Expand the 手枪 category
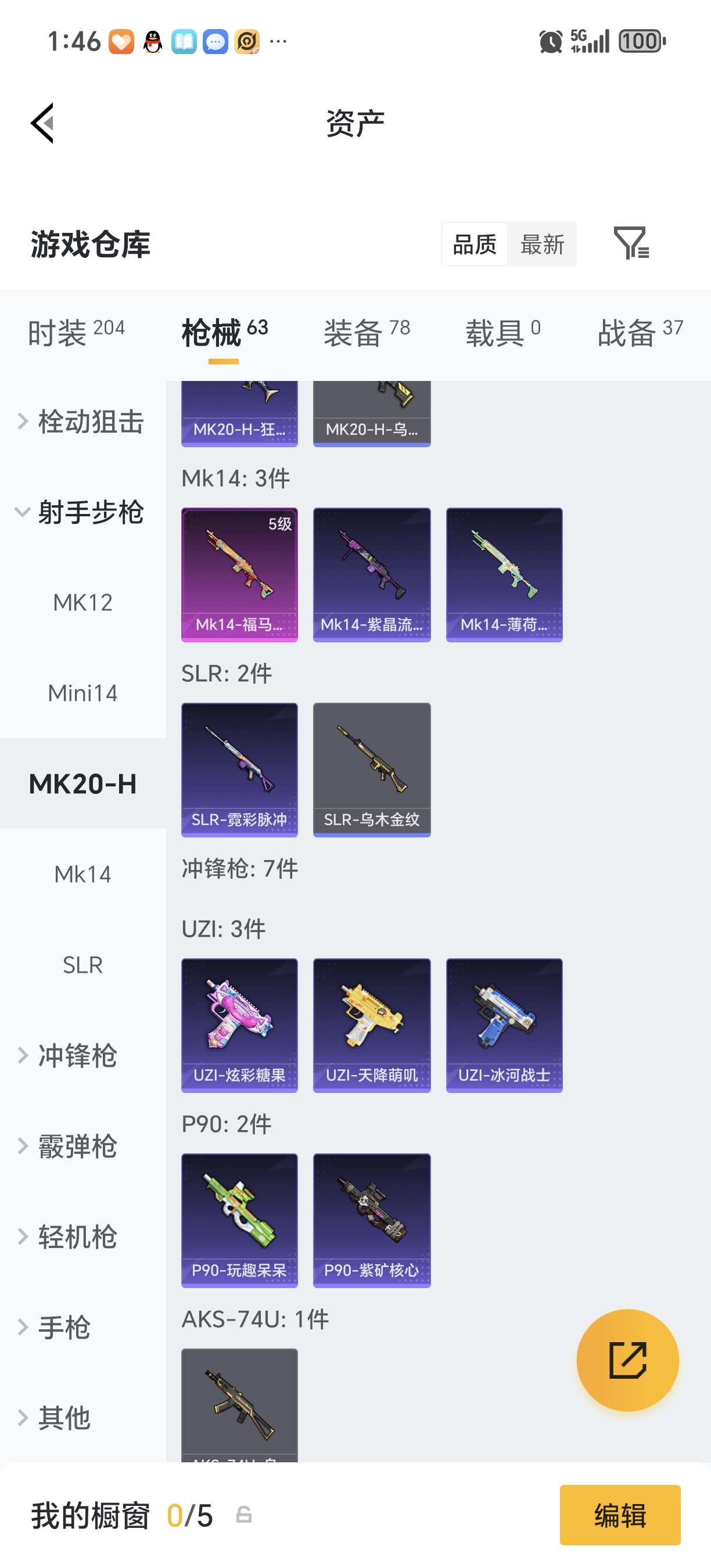711x1568 pixels. click(64, 1328)
